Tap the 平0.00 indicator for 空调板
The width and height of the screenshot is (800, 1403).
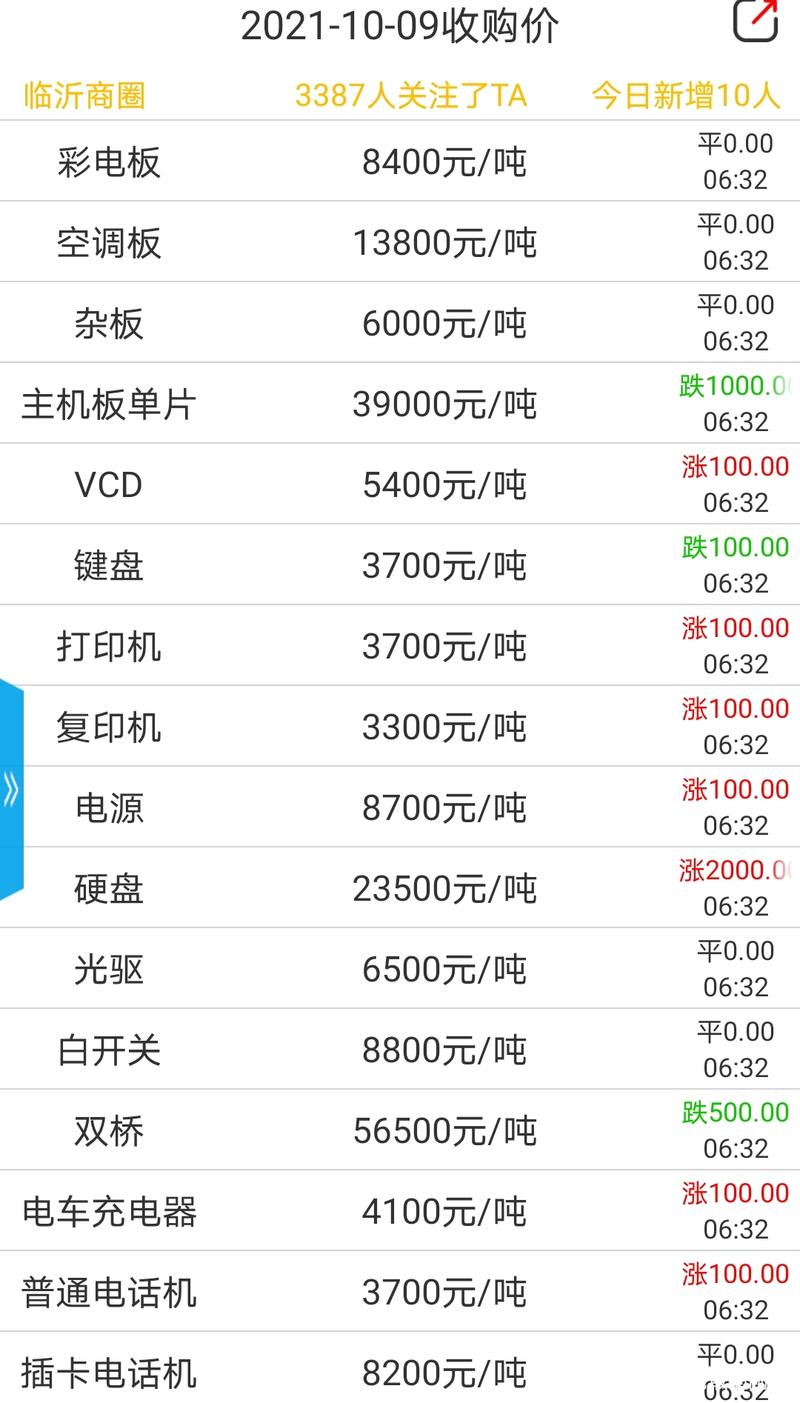(733, 223)
